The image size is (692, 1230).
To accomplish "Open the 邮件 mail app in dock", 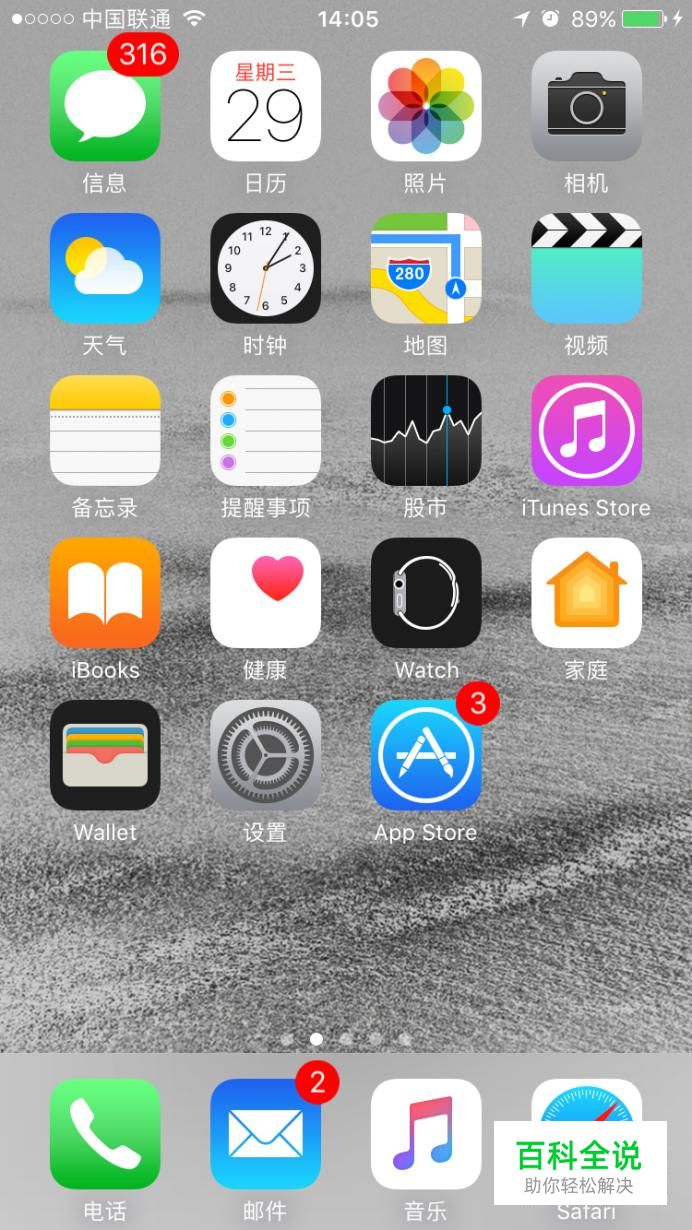I will click(x=265, y=1134).
